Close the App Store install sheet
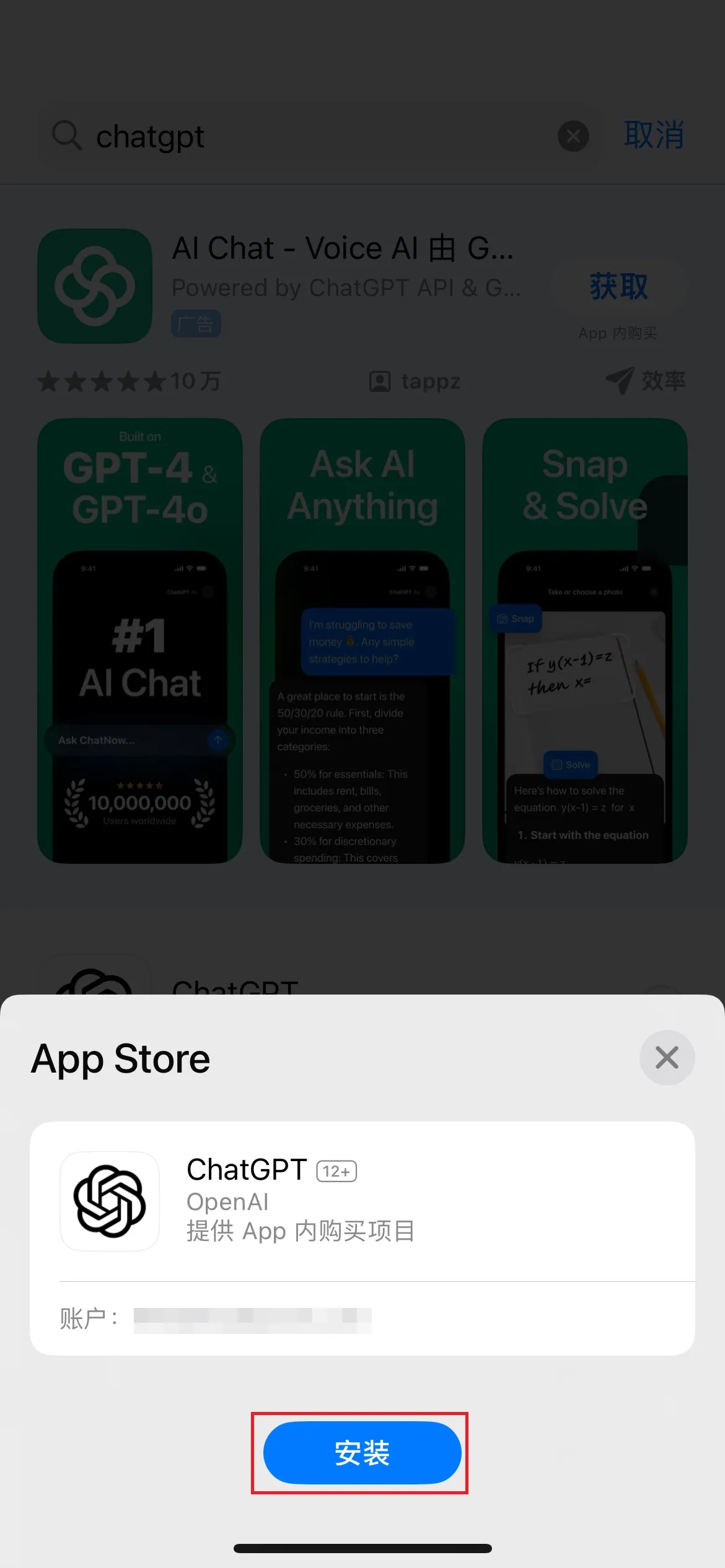Screen dimensions: 725x1568 pos(667,1058)
